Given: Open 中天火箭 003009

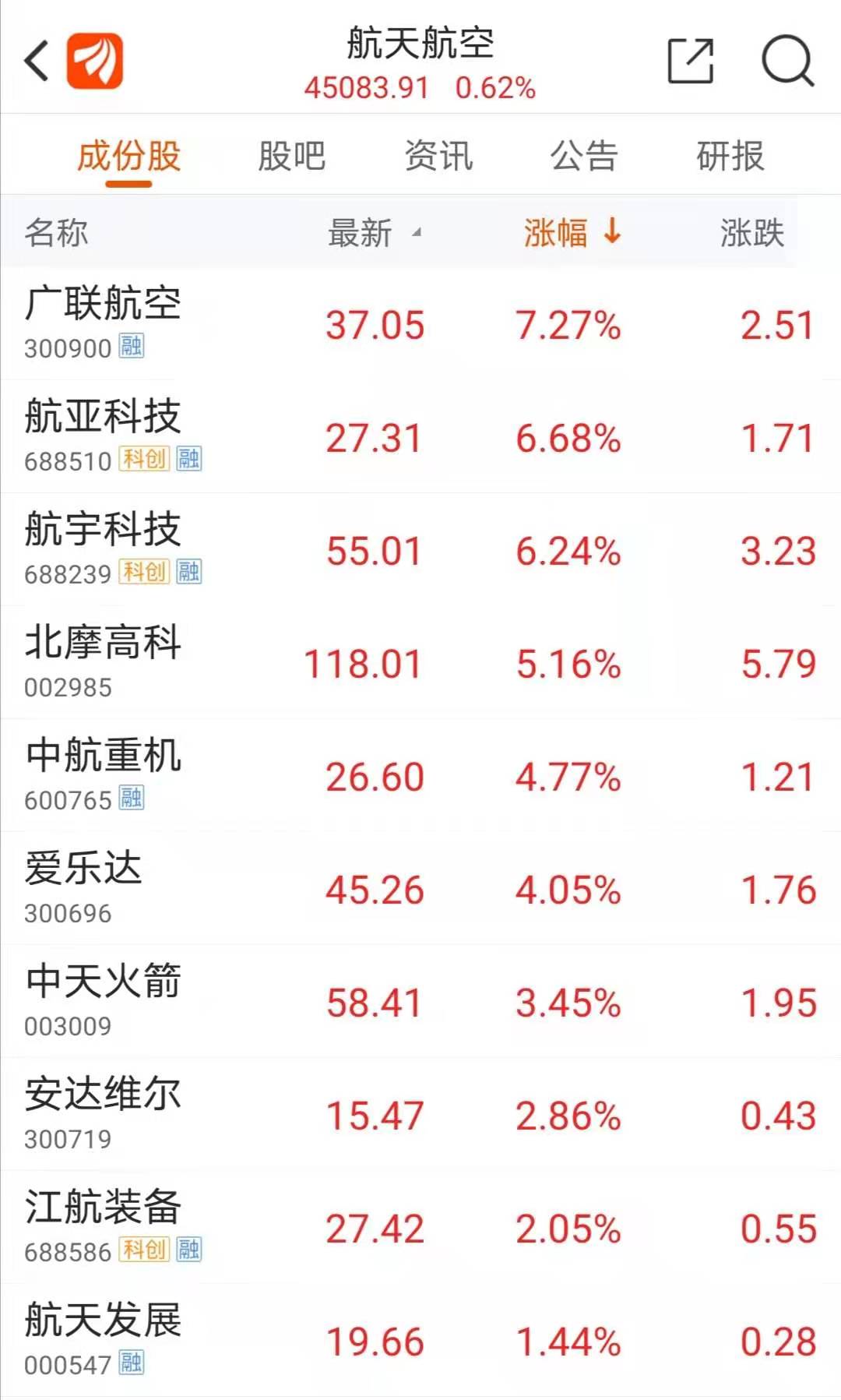Looking at the screenshot, I should click(420, 1002).
